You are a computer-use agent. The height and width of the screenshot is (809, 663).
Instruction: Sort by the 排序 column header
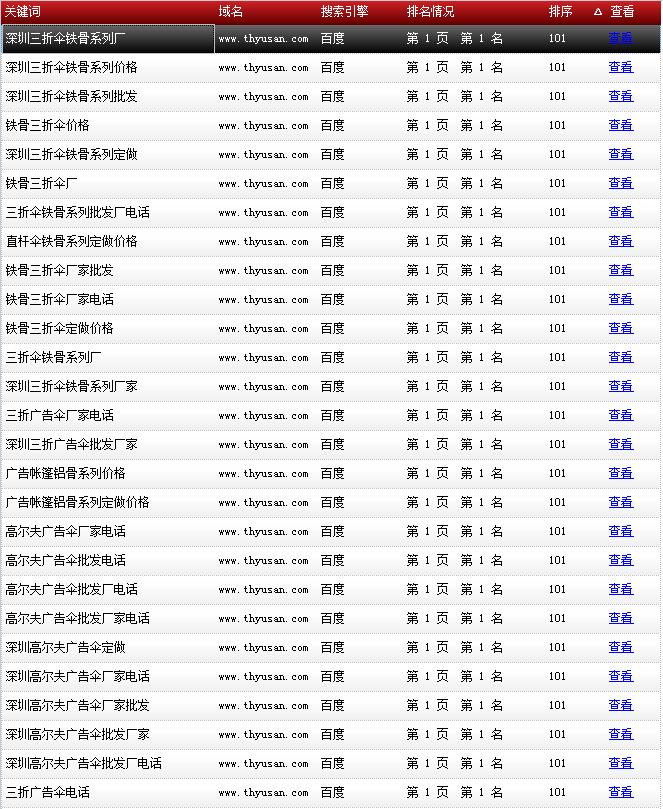[561, 11]
